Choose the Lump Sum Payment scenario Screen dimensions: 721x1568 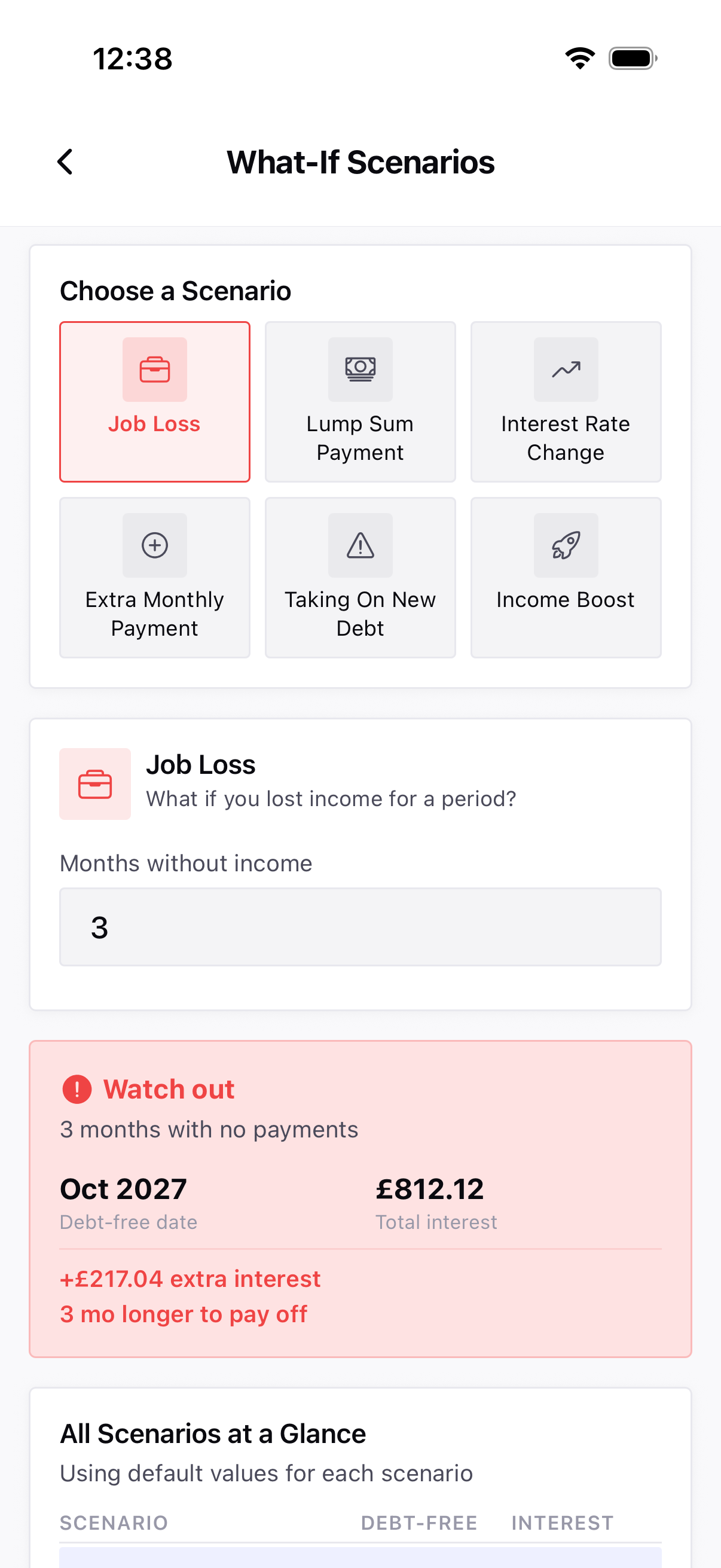360,402
